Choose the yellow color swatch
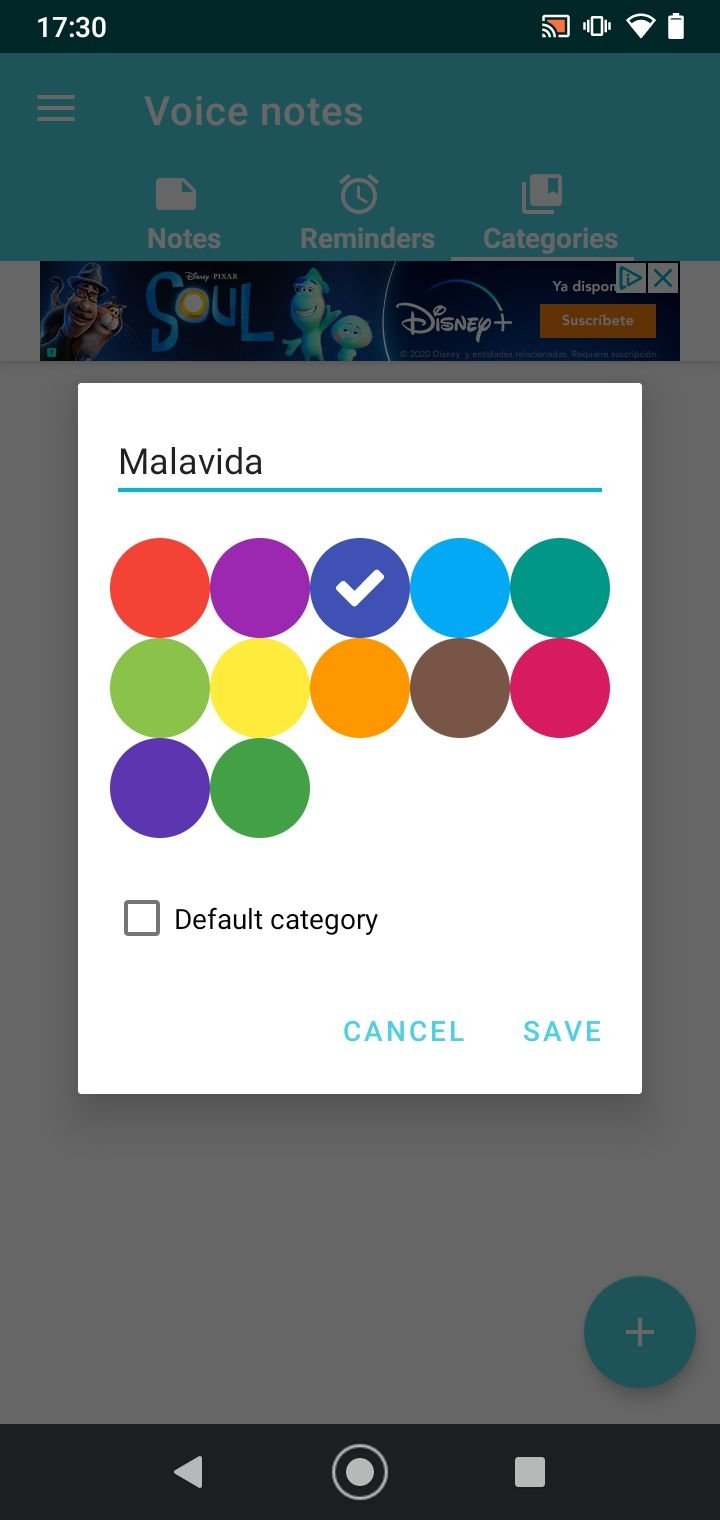The image size is (720, 1520). pos(260,688)
